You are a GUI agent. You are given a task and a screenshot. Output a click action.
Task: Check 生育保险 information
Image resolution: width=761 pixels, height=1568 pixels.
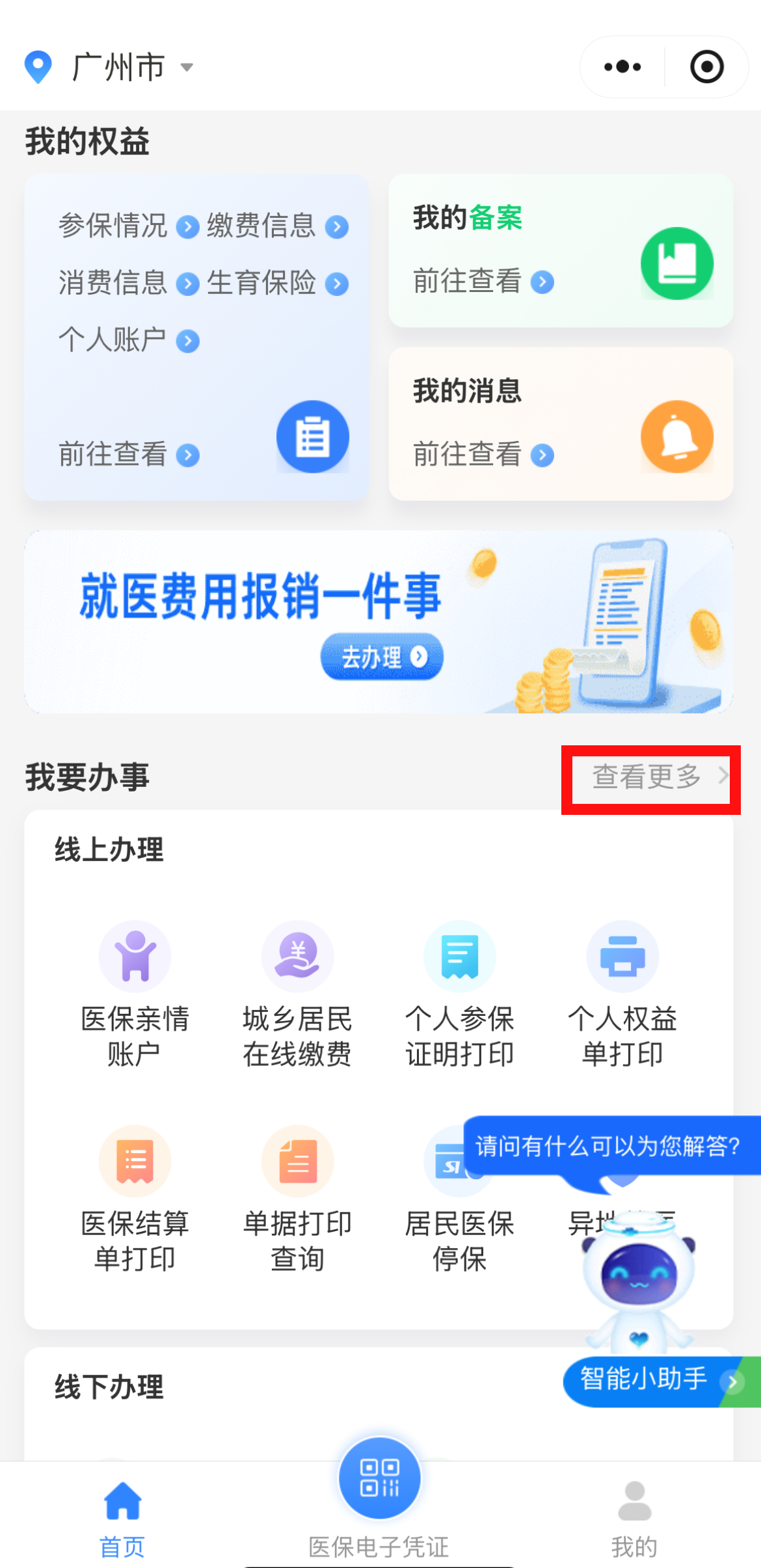pos(276,284)
